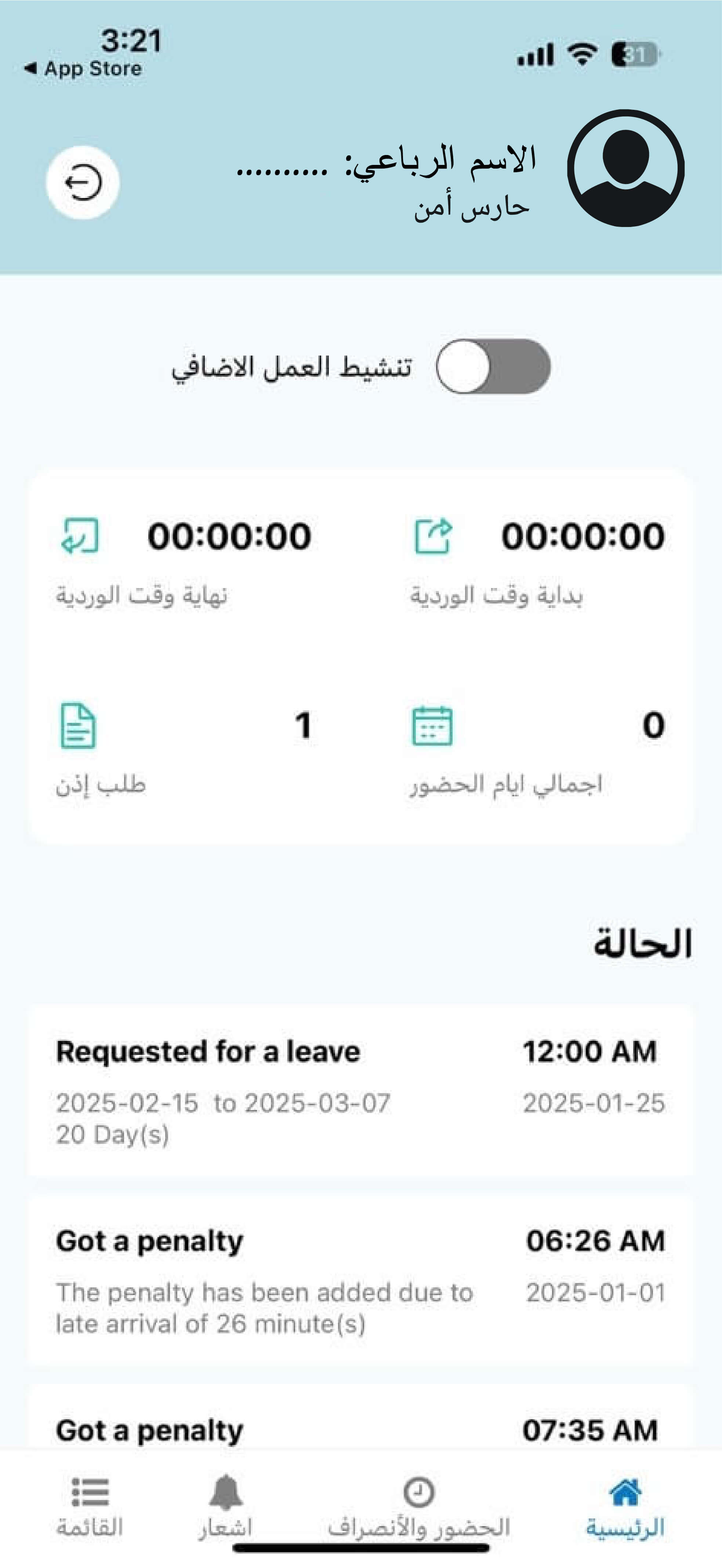Open the Requested for a leave entry

(360, 1091)
